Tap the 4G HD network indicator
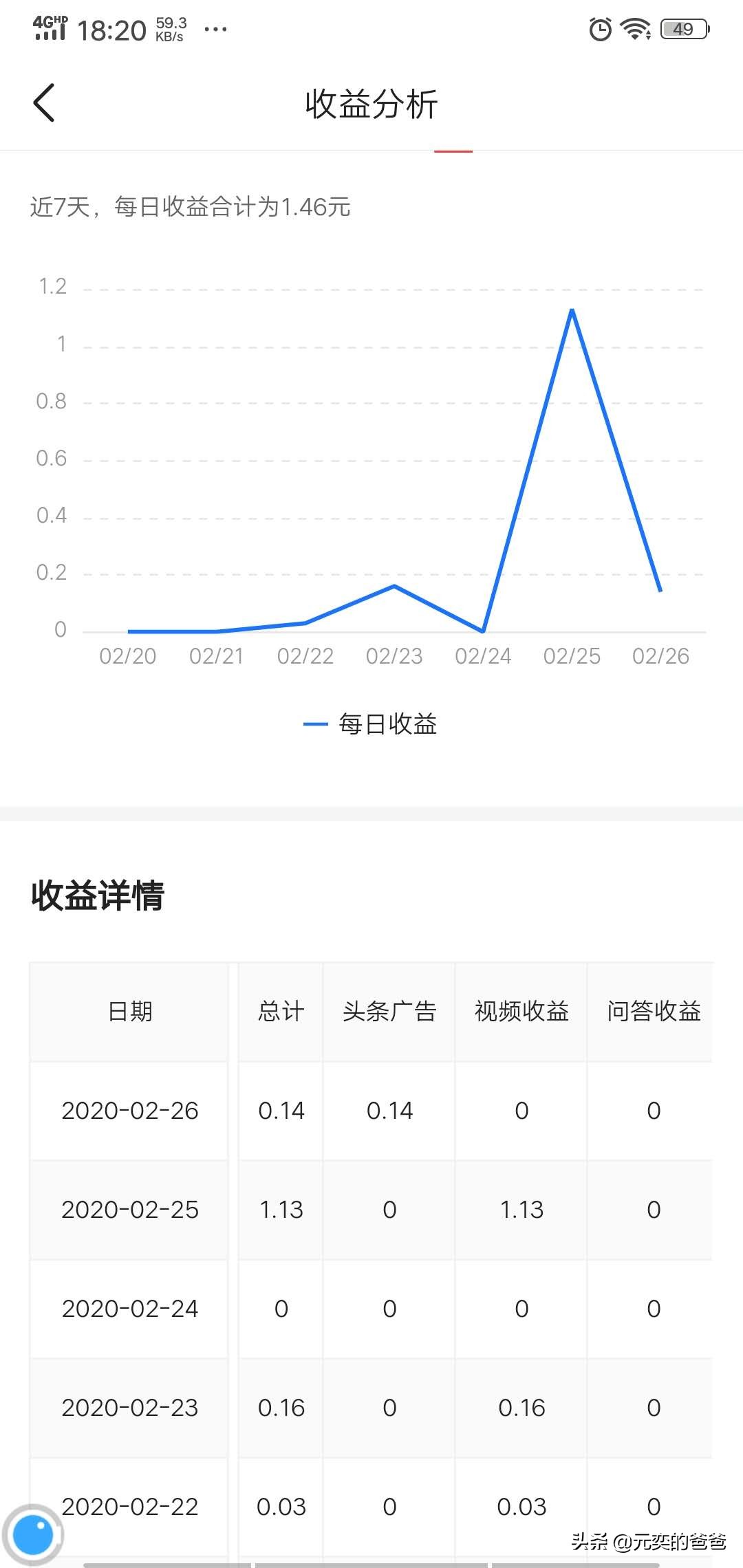The image size is (743, 1568). [50, 29]
